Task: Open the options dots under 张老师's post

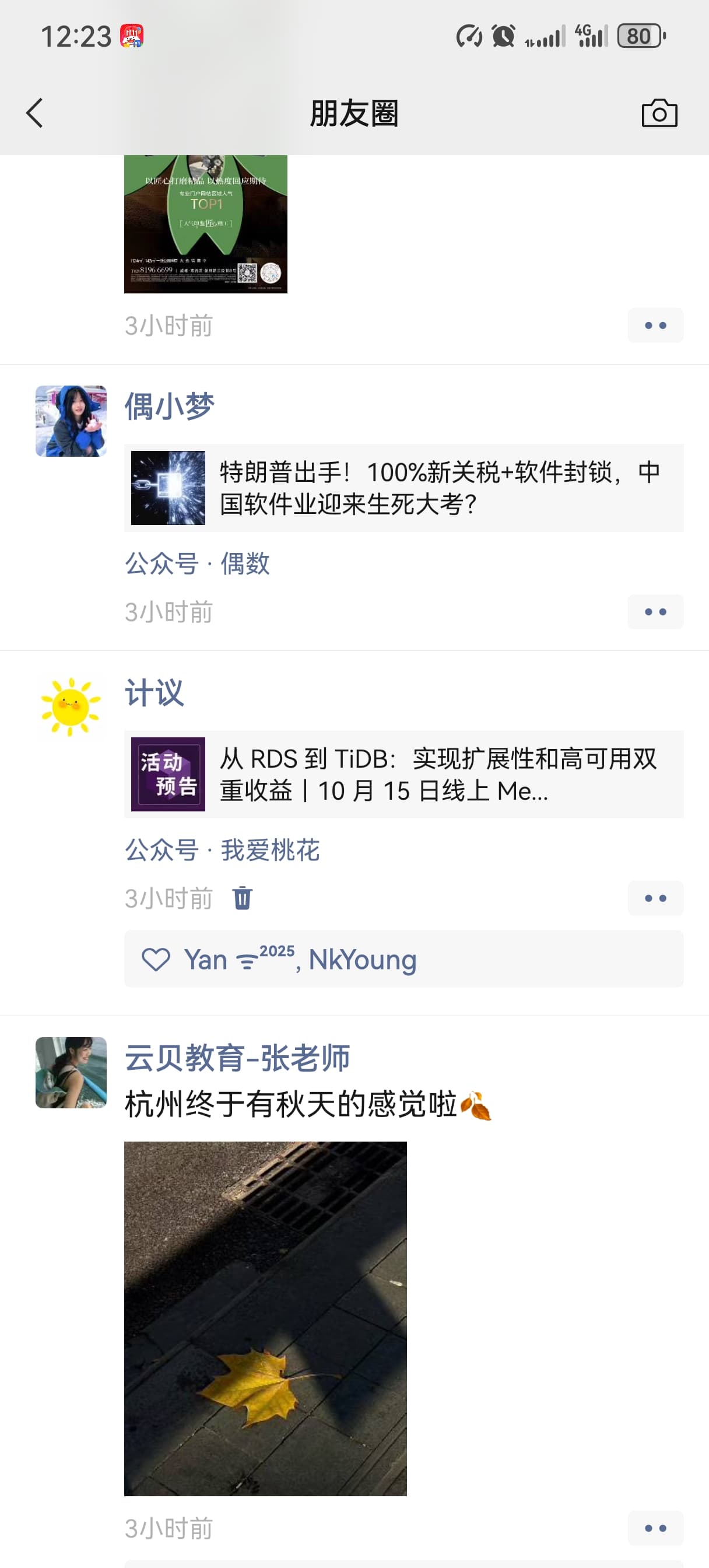Action: click(655, 1528)
